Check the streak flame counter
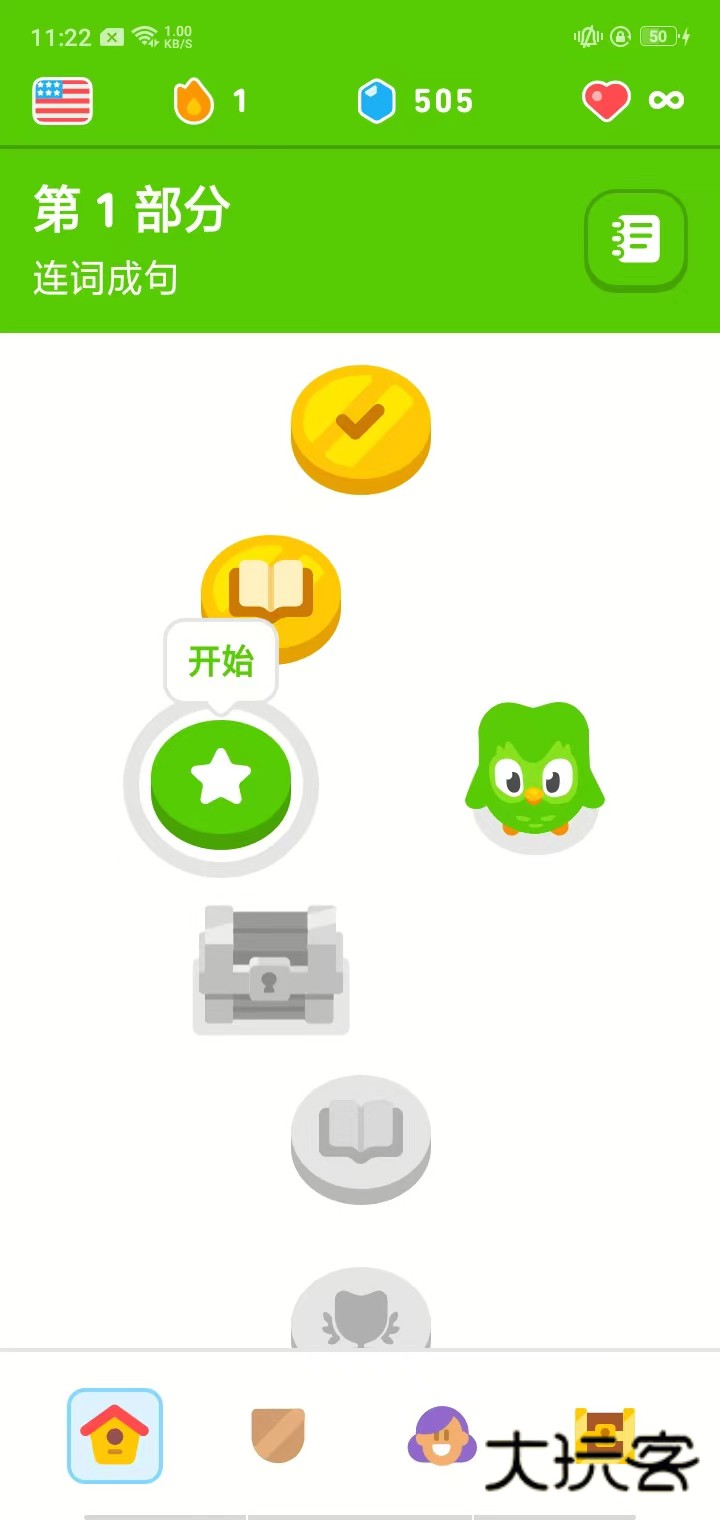This screenshot has height=1520, width=720. [213, 100]
